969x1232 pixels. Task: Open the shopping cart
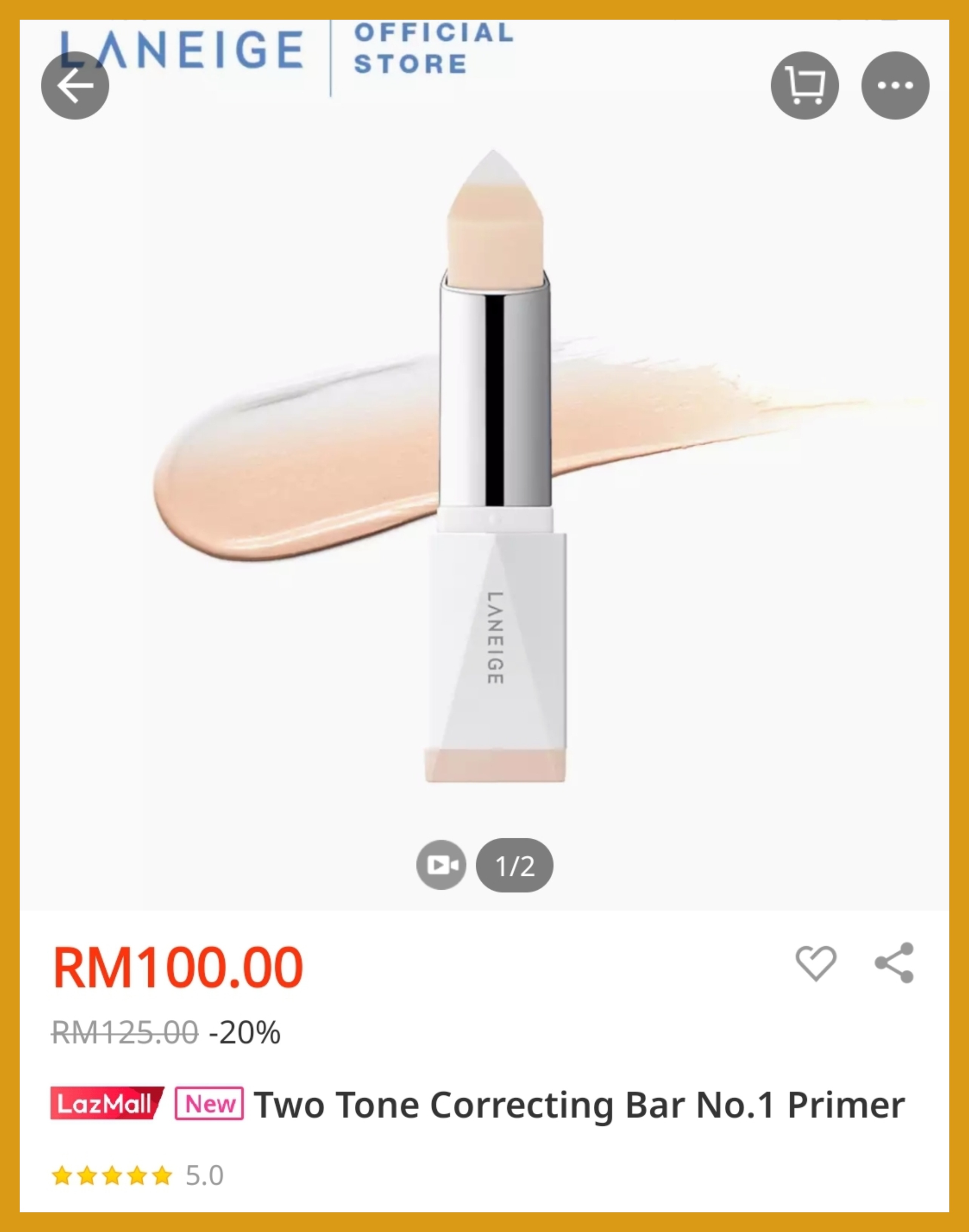click(x=804, y=86)
